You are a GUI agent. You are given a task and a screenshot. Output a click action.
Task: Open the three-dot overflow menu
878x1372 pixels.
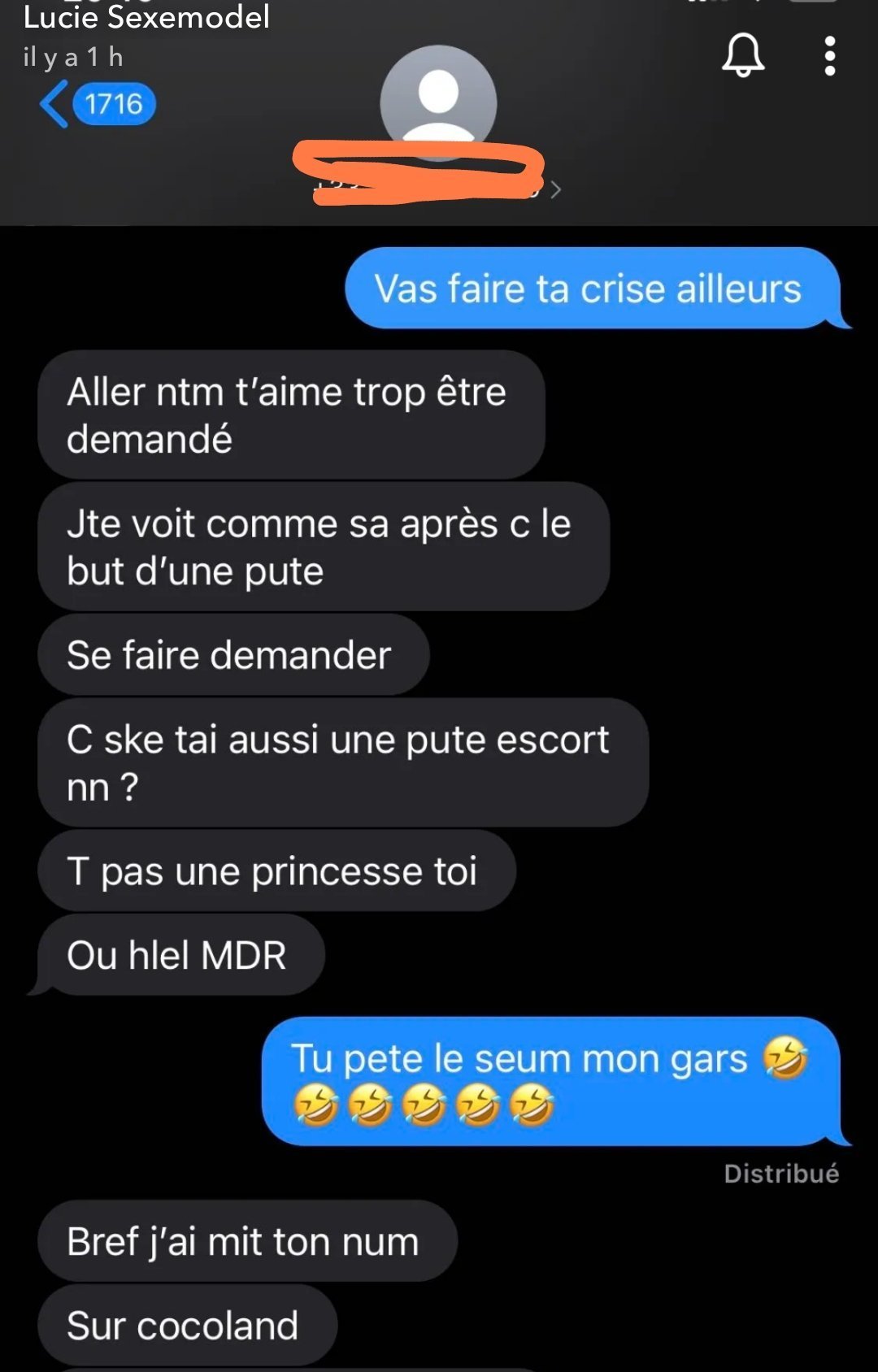[x=829, y=56]
